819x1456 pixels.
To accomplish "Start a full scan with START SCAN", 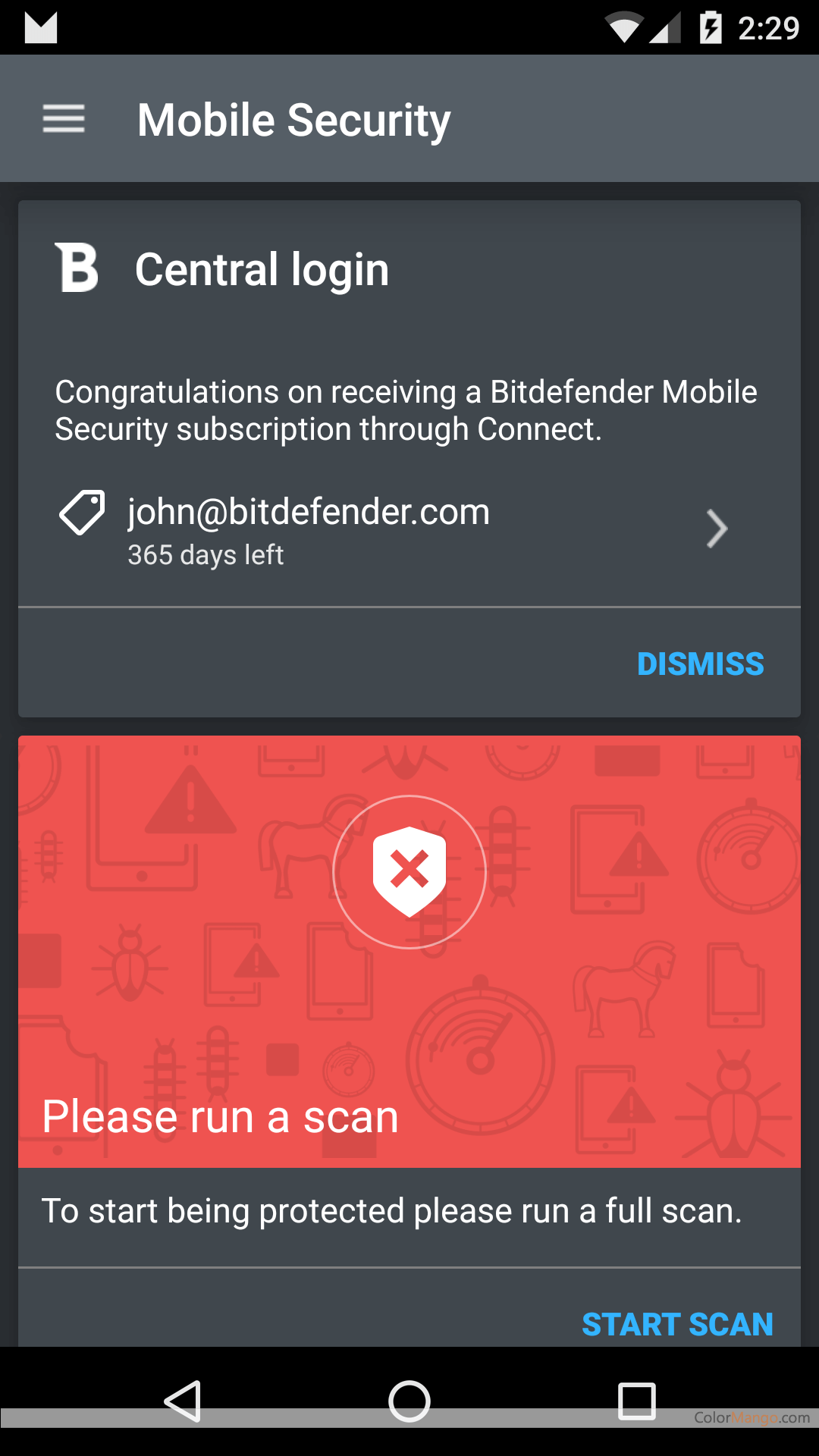I will [677, 1324].
